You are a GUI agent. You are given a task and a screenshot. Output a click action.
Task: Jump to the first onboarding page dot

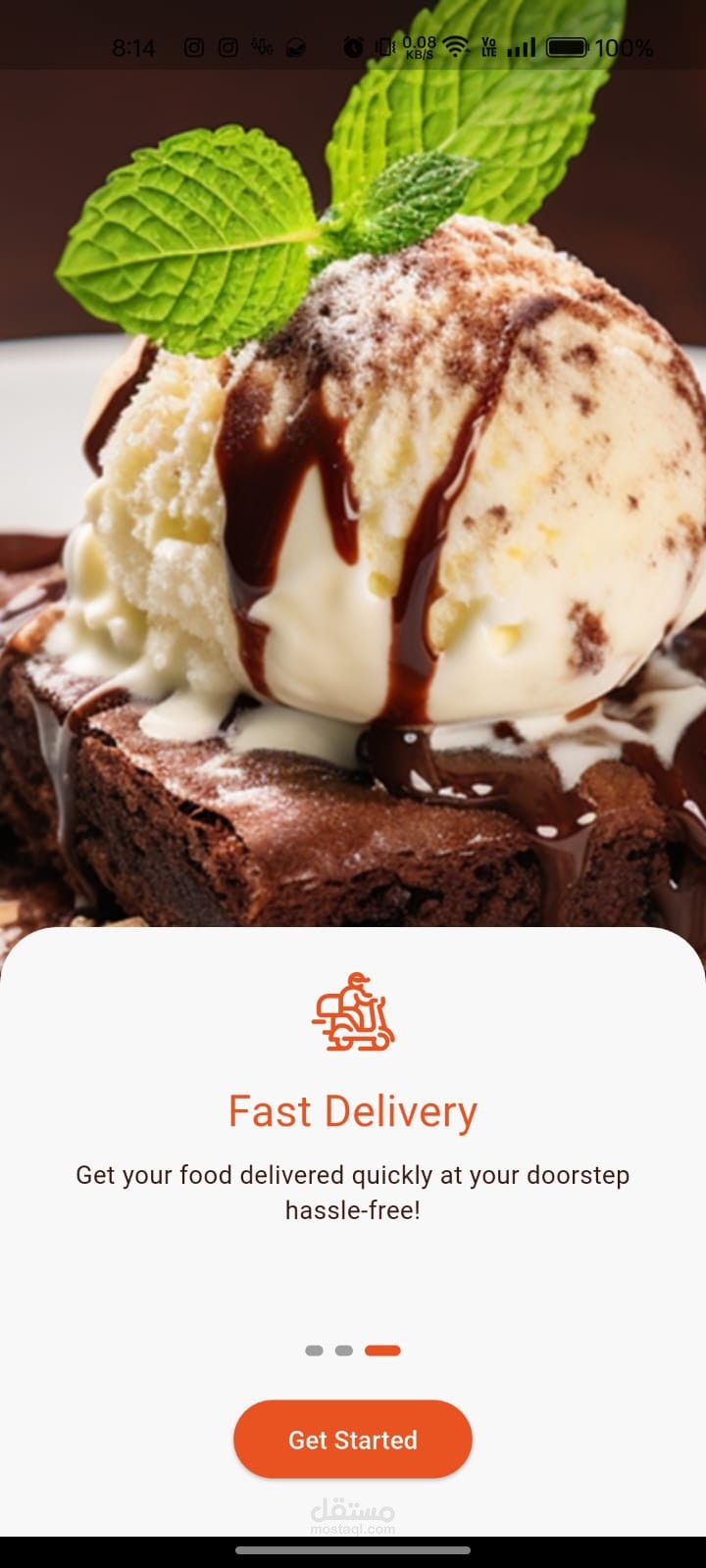314,1350
